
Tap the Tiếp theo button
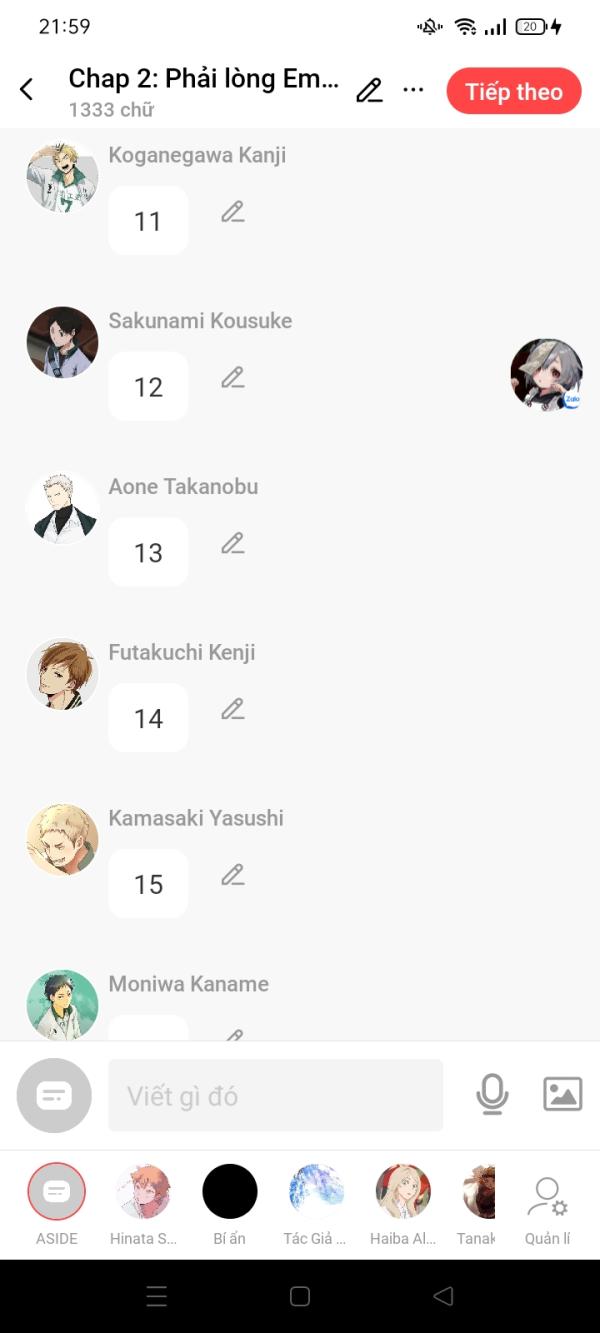point(513,91)
